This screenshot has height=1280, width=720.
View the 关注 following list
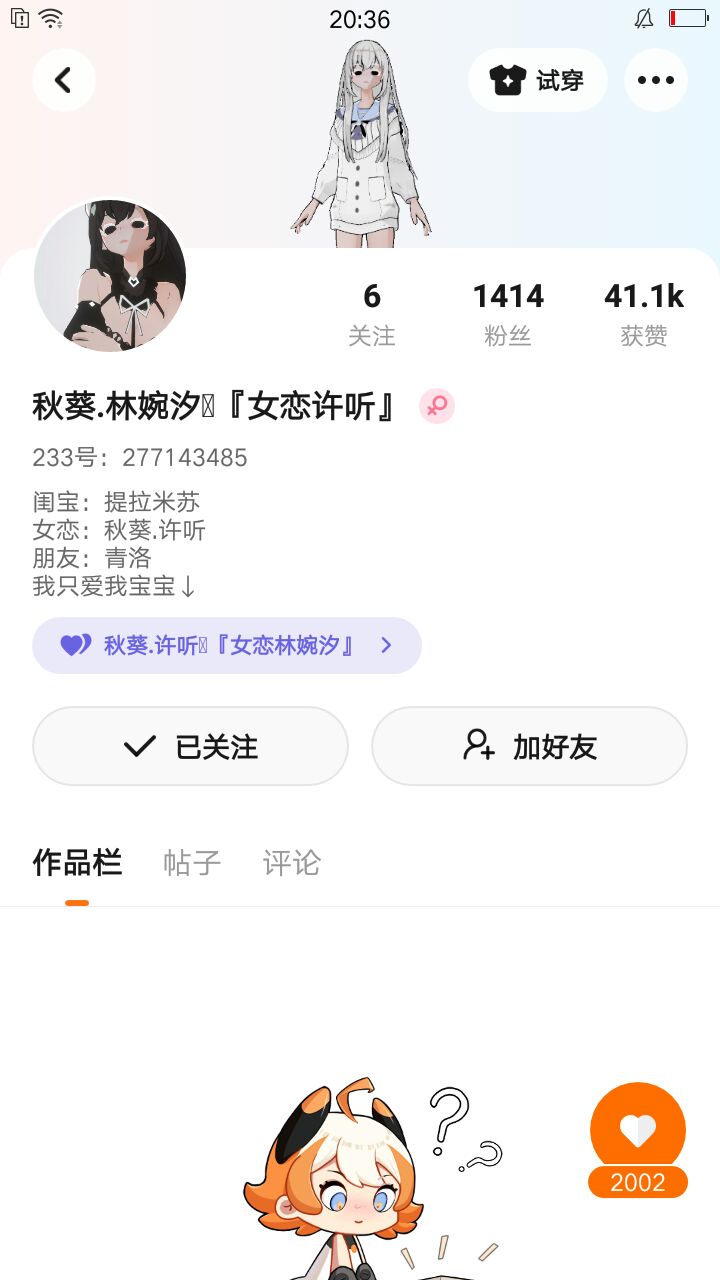[x=372, y=313]
